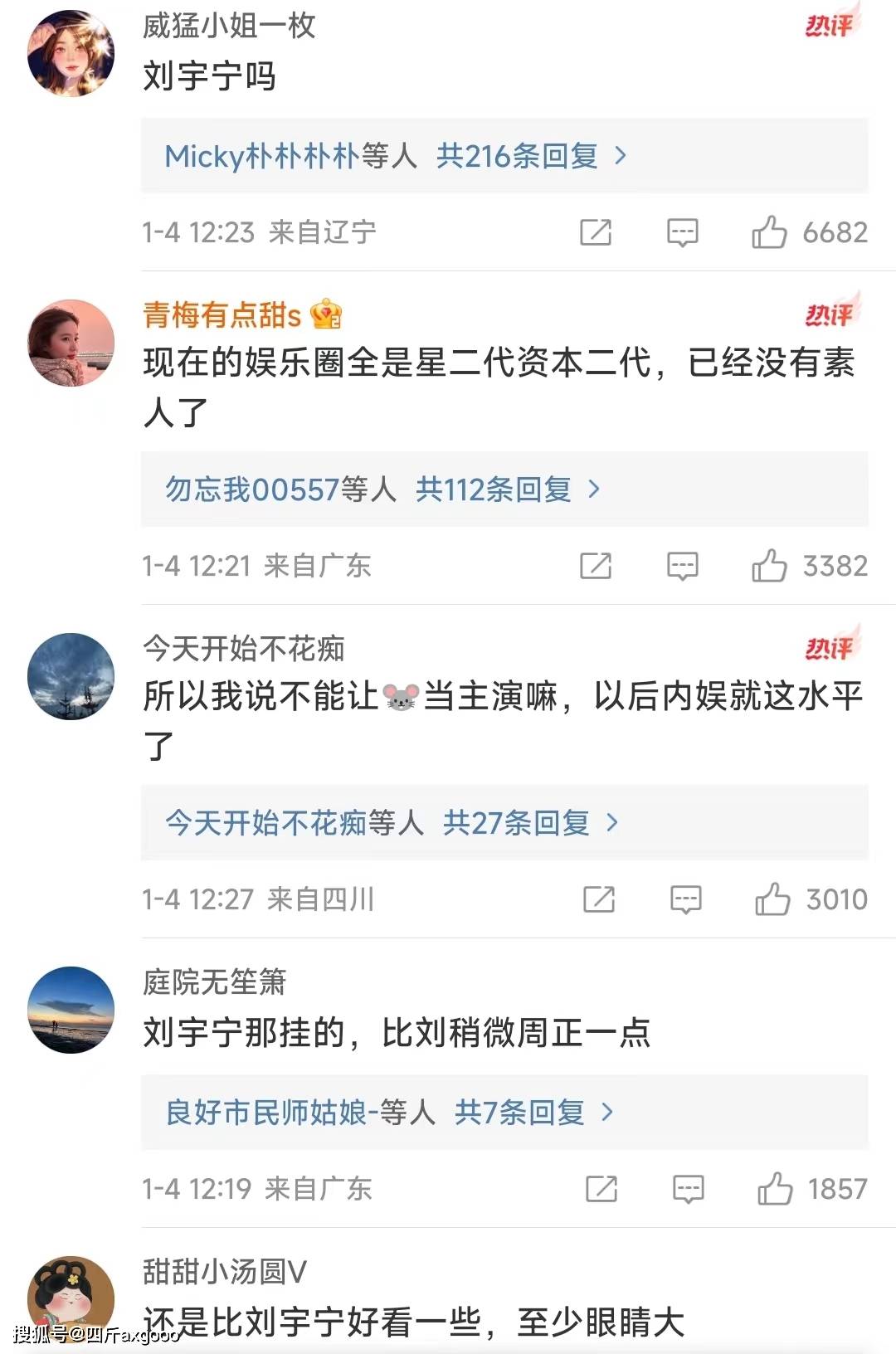Reply to 今天开始不花痴's comment

686,899
